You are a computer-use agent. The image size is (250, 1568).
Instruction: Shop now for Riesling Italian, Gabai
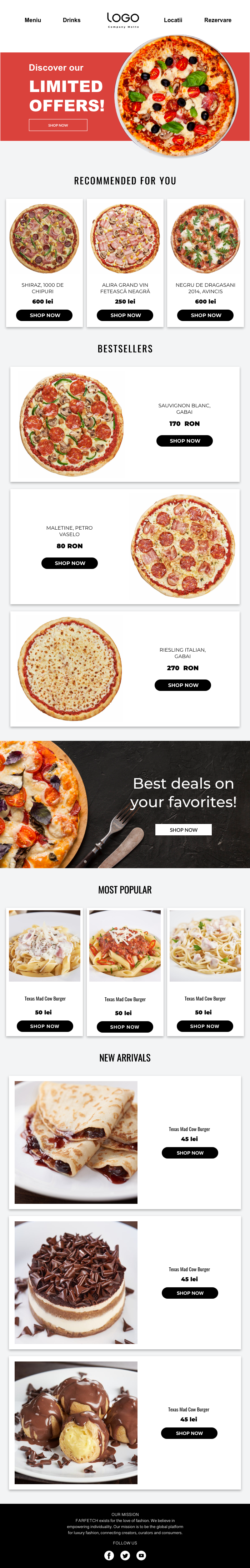click(183, 686)
